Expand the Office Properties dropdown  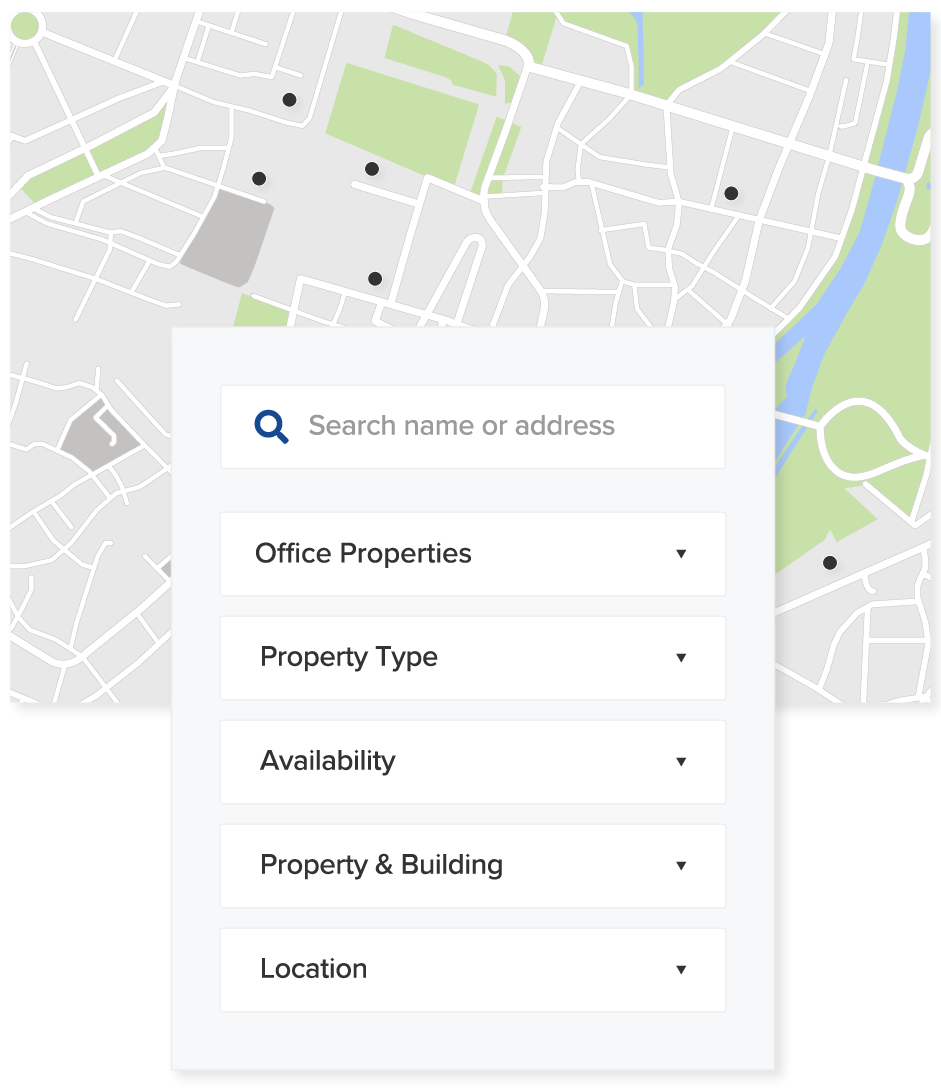681,554
